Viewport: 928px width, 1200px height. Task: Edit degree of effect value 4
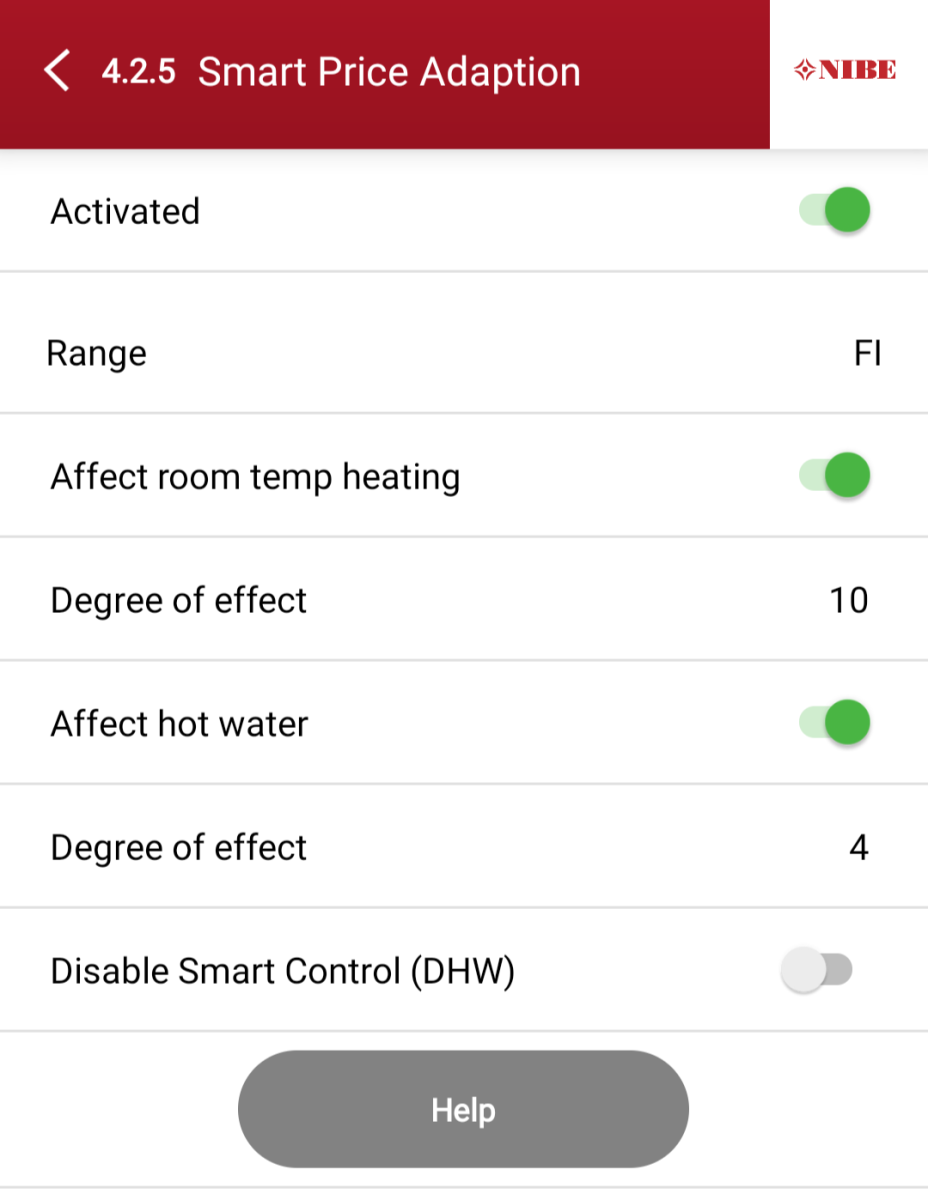pos(858,848)
